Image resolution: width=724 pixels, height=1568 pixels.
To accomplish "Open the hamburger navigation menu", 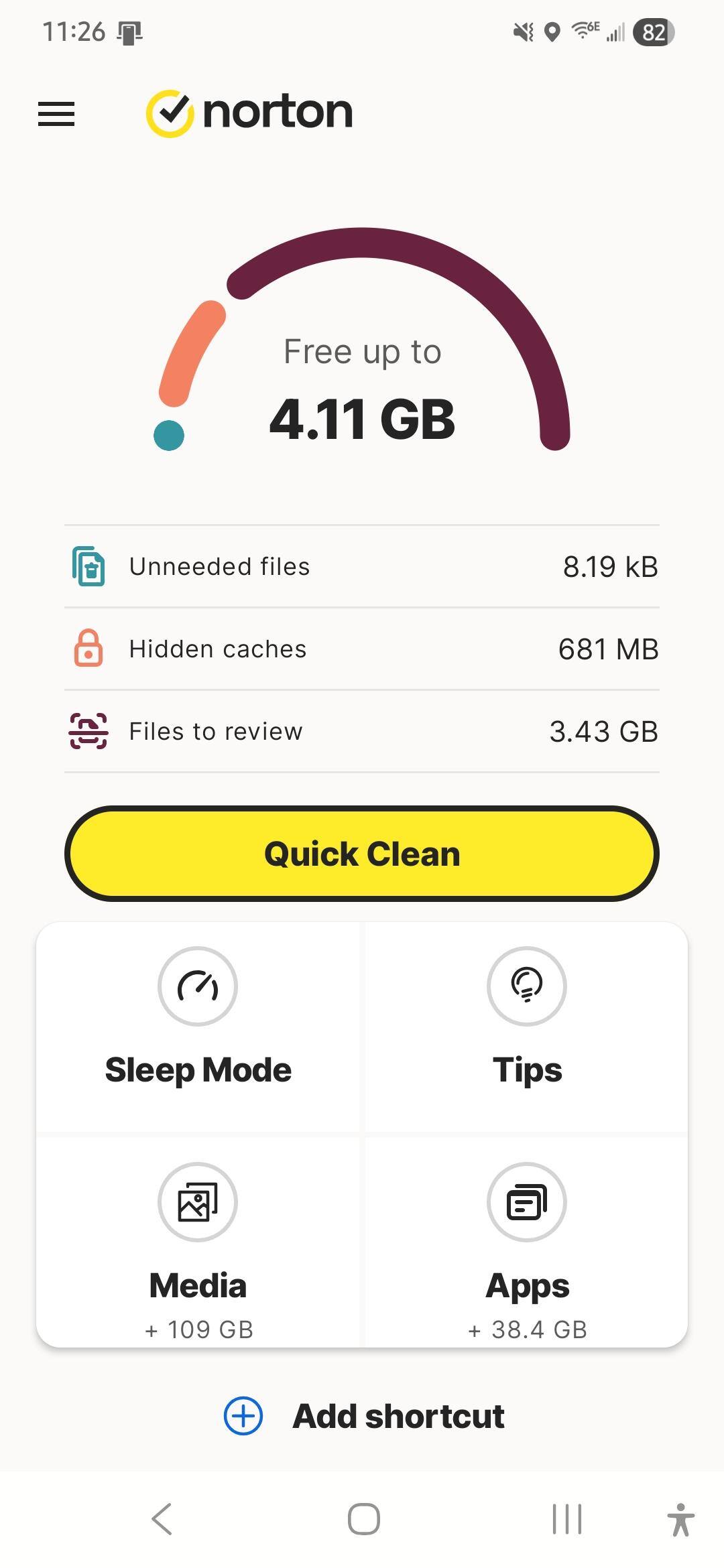I will pyautogui.click(x=56, y=114).
